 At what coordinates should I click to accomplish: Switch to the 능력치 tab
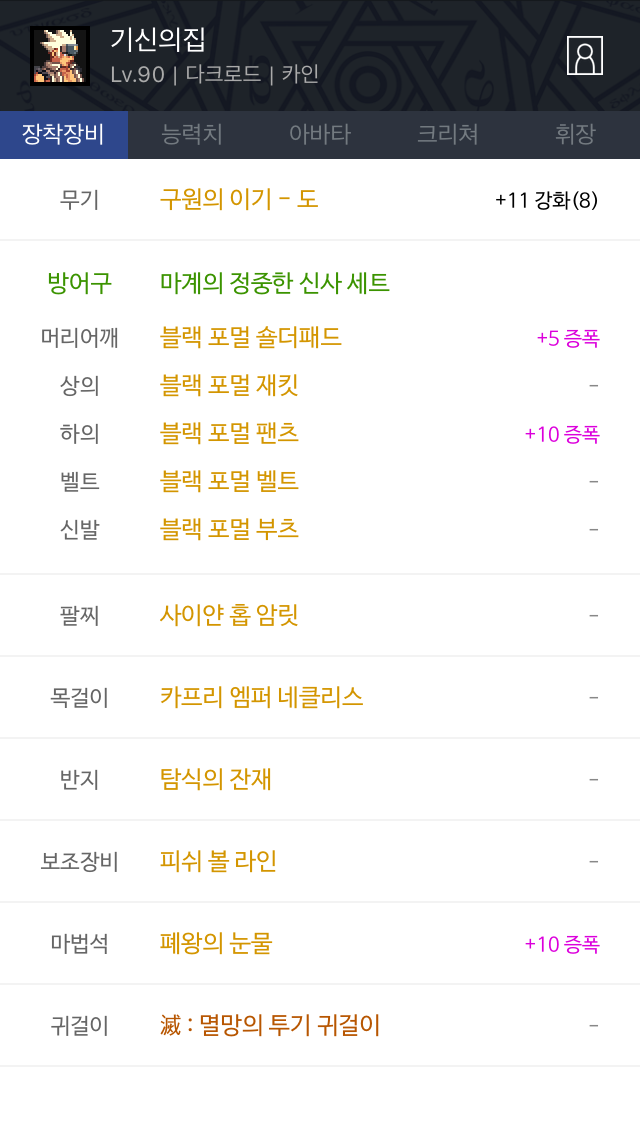[191, 134]
